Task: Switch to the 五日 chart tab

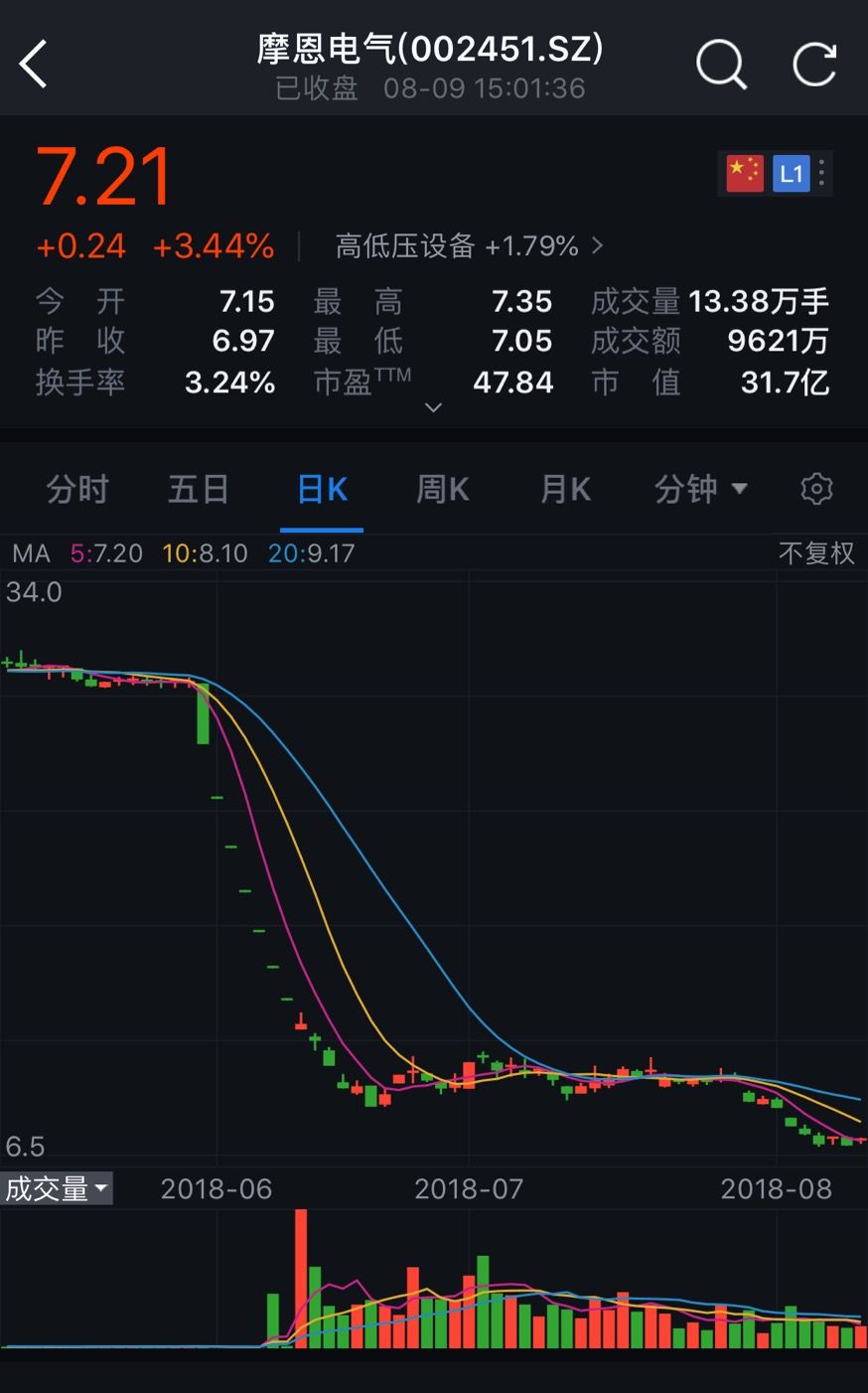Action: (x=199, y=489)
